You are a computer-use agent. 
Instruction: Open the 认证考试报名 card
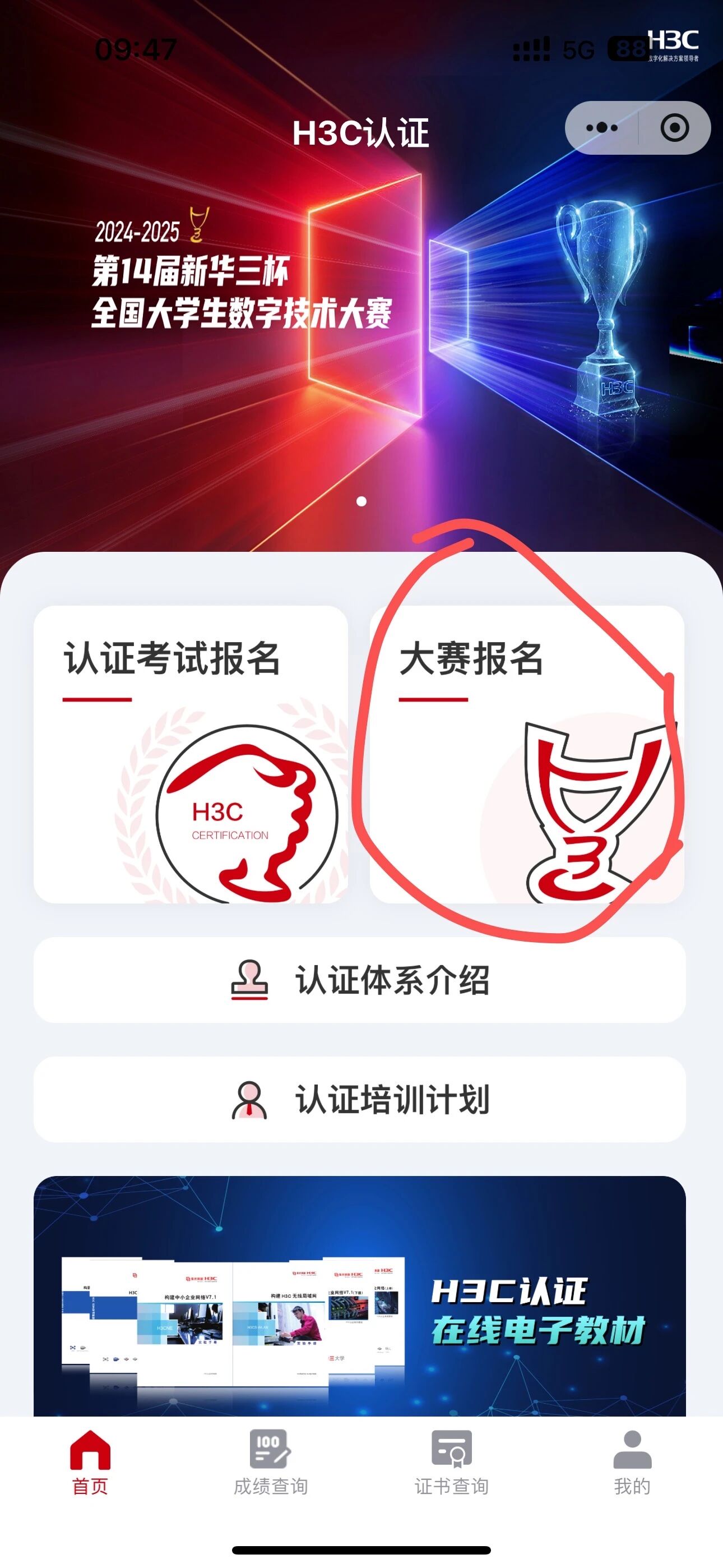tap(191, 754)
